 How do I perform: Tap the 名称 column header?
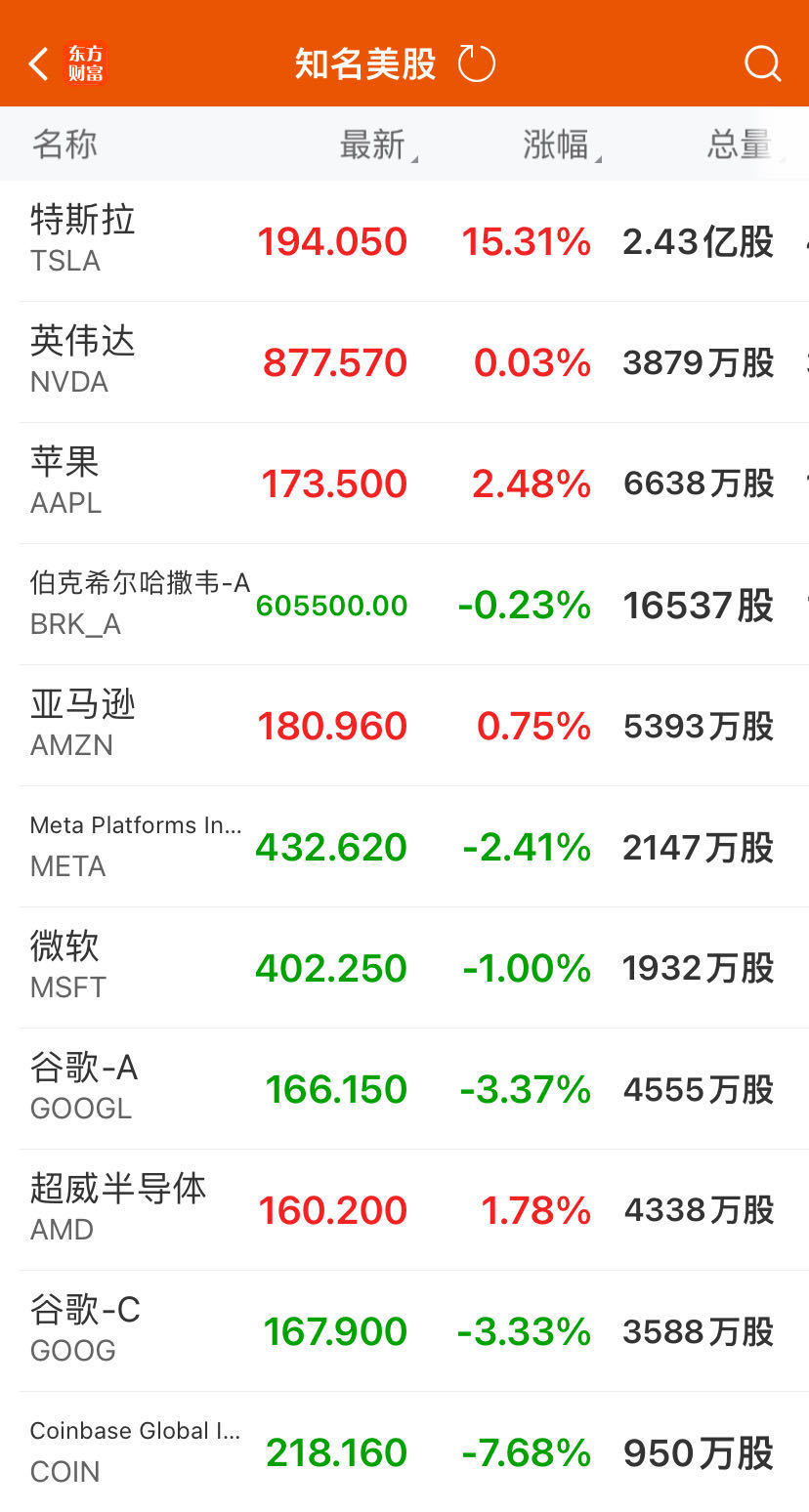[64, 143]
